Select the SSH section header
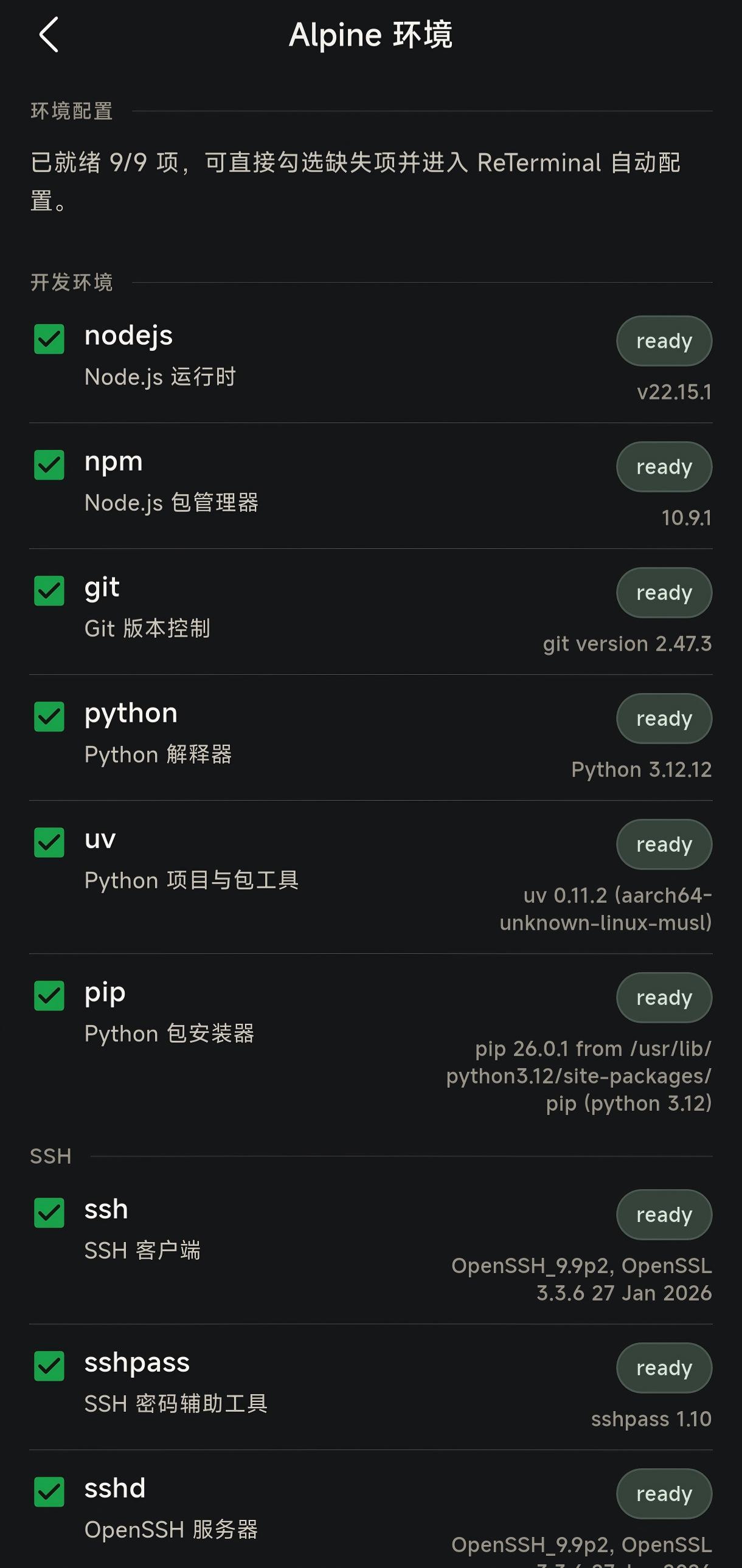 tap(50, 1154)
